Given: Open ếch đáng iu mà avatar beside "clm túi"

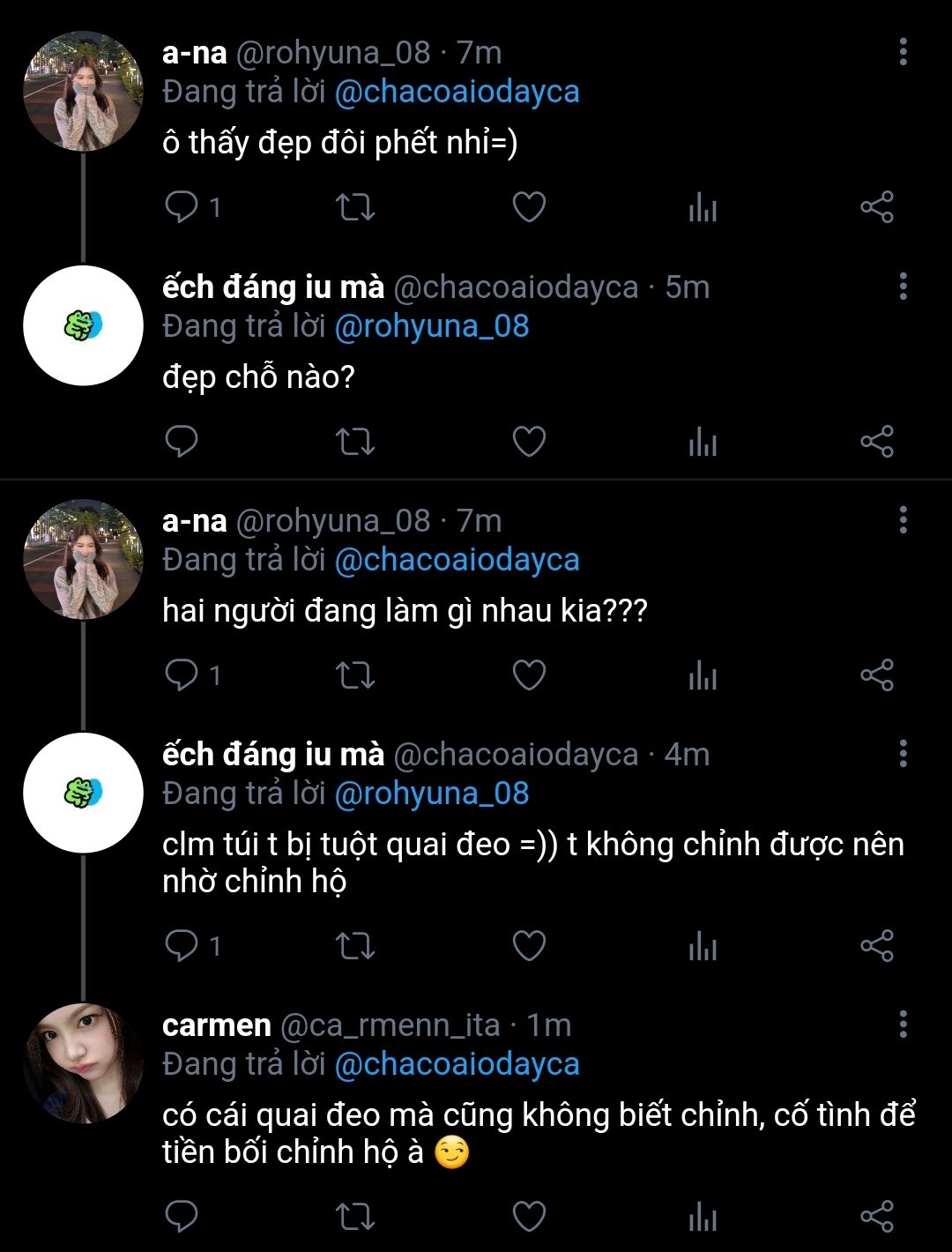Looking at the screenshot, I should 83,793.
